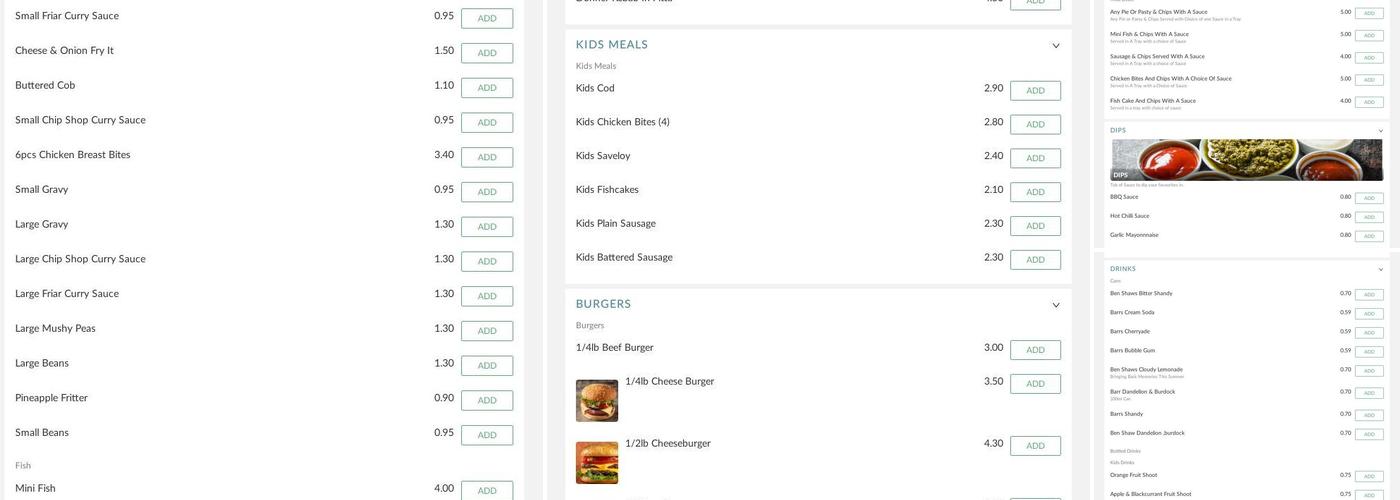Add 1/4lb Beef Burger
The width and height of the screenshot is (1400, 500).
(x=1035, y=350)
